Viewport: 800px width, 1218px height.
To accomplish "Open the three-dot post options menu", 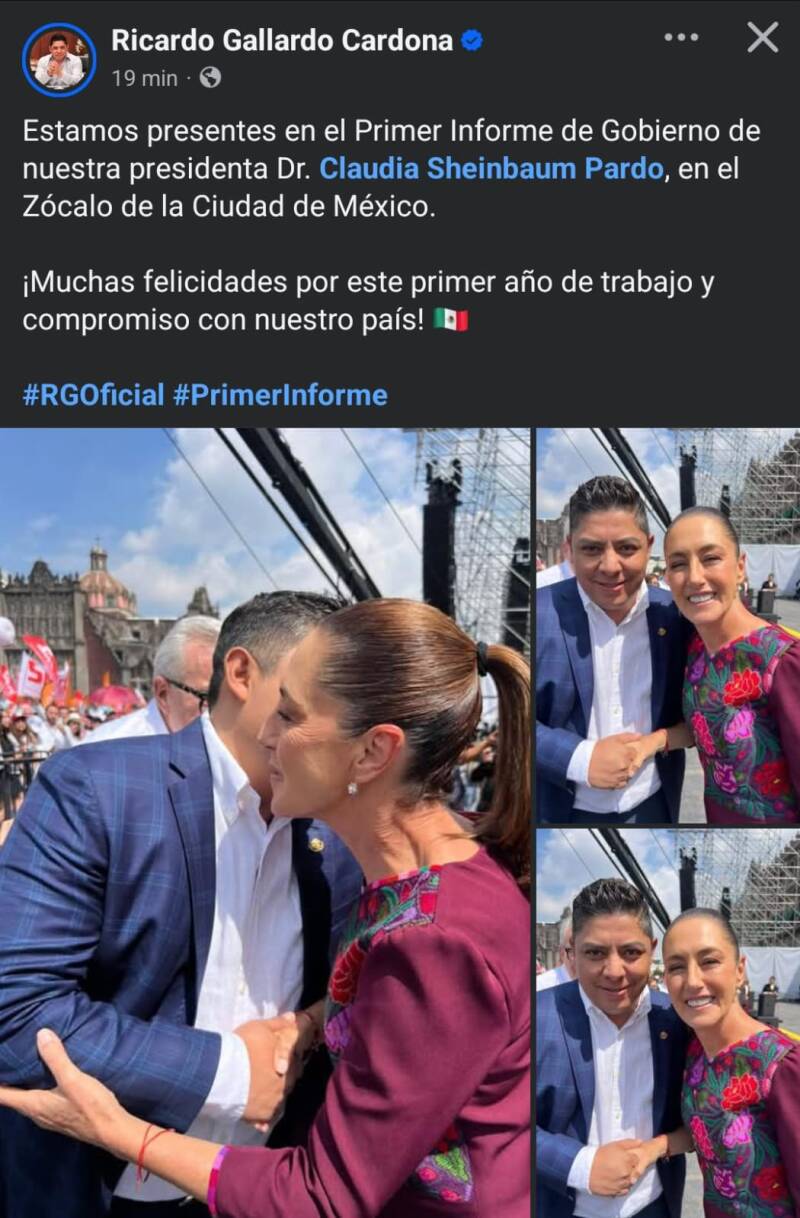I will tap(681, 38).
